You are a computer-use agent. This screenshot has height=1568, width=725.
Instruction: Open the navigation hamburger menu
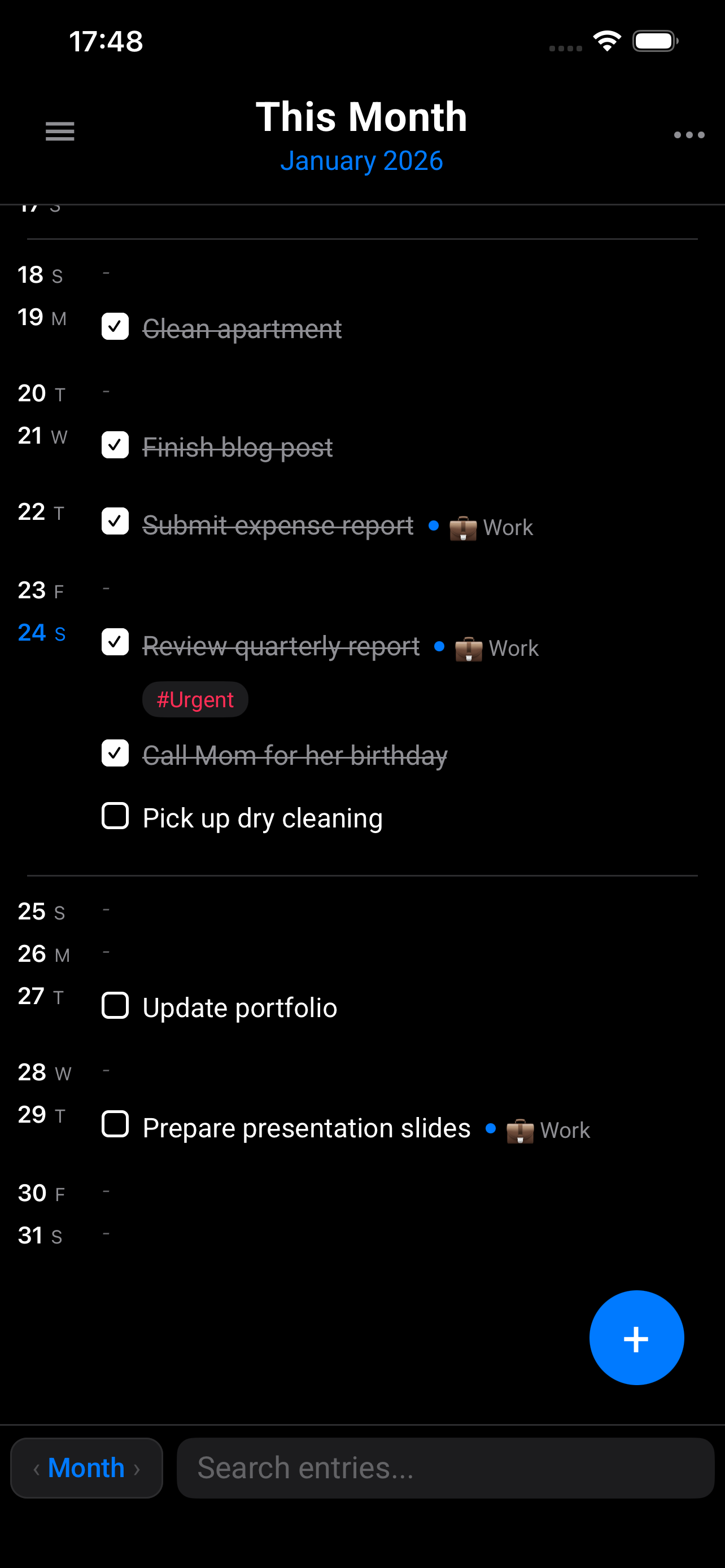pos(59,131)
